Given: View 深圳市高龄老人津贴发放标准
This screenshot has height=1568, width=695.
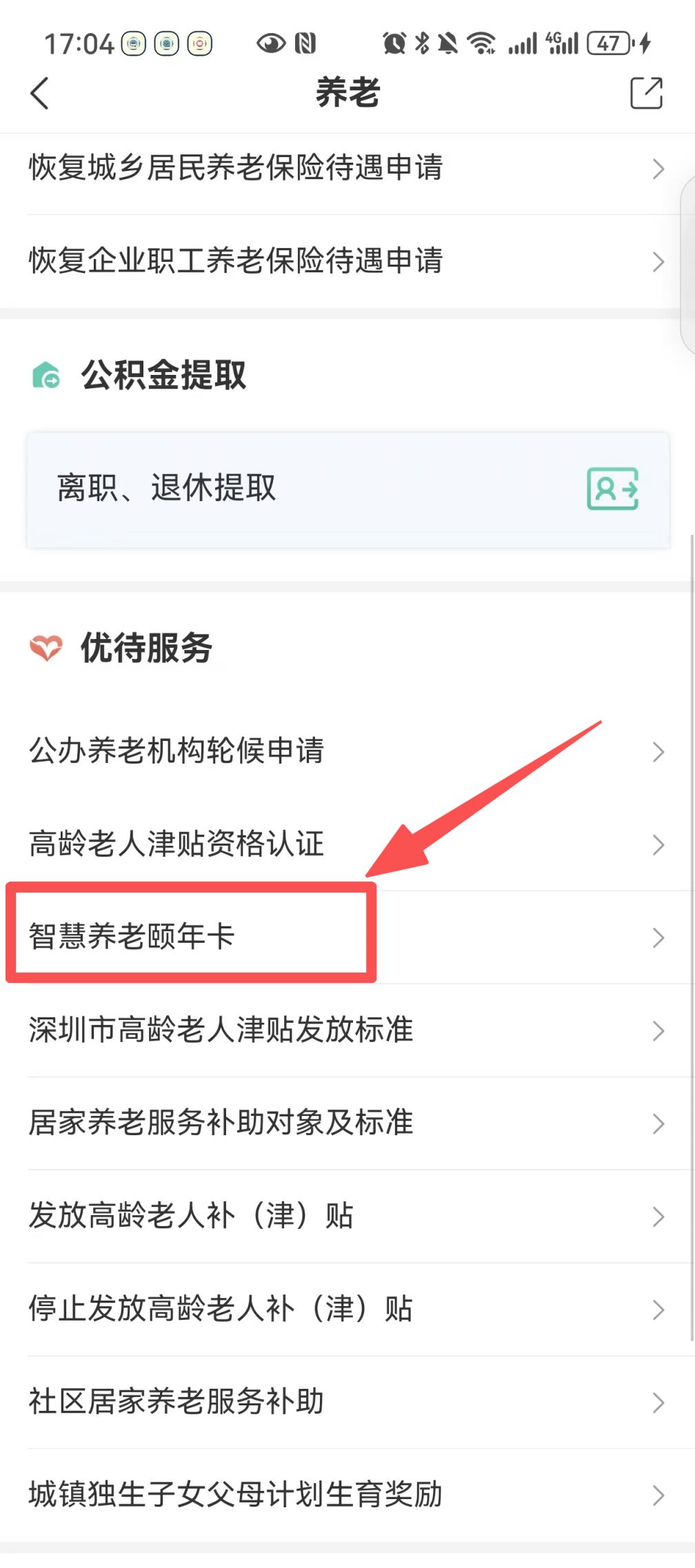Looking at the screenshot, I should tap(345, 1030).
